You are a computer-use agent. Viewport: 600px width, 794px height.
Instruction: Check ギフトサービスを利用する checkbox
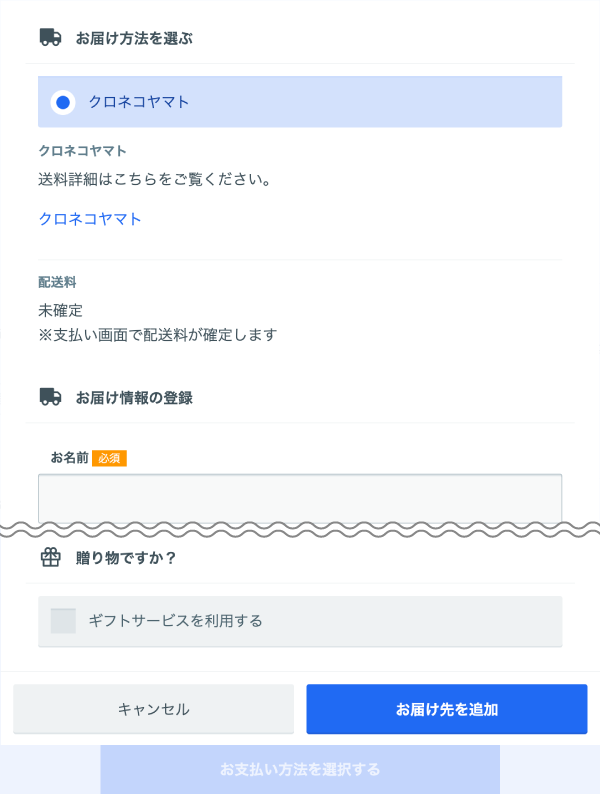(64, 621)
